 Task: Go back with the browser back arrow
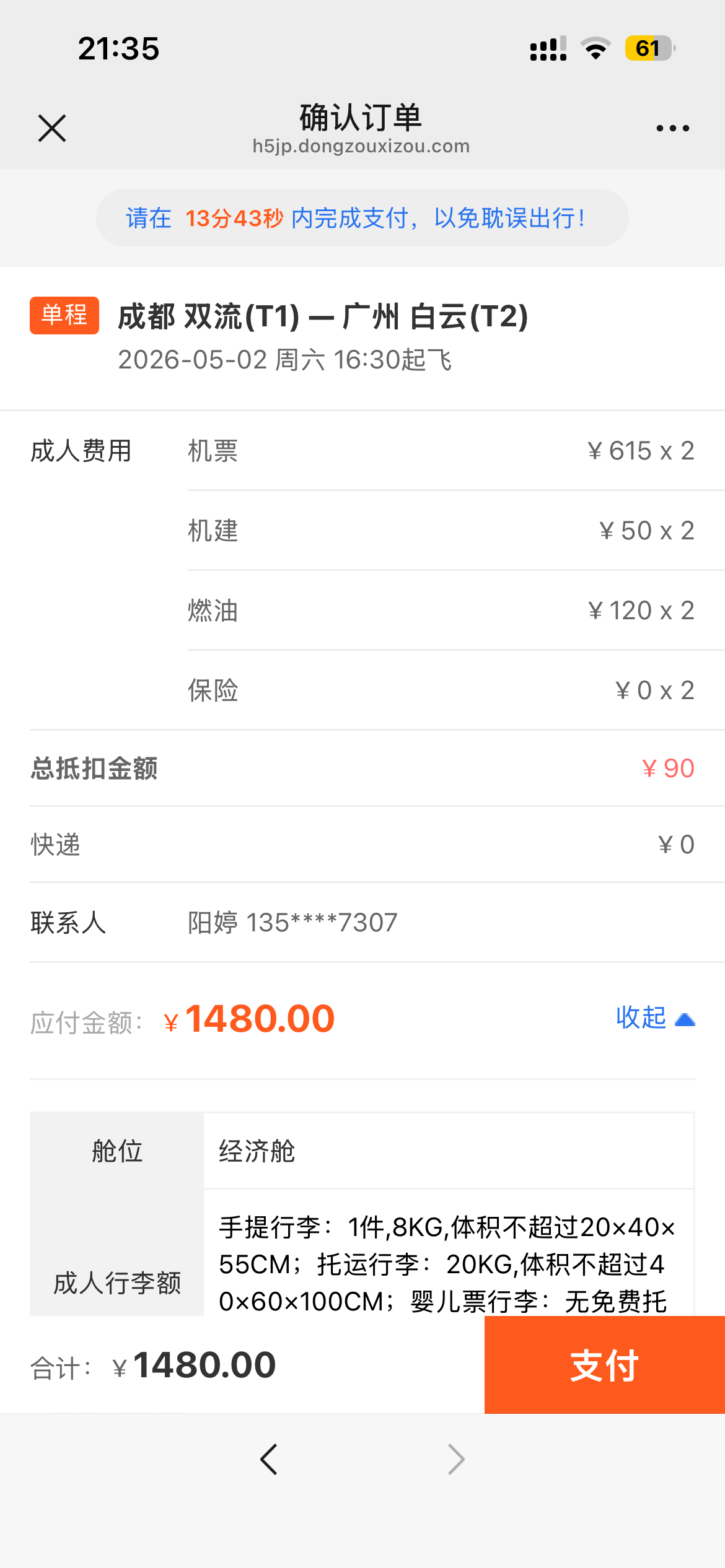point(269,1460)
